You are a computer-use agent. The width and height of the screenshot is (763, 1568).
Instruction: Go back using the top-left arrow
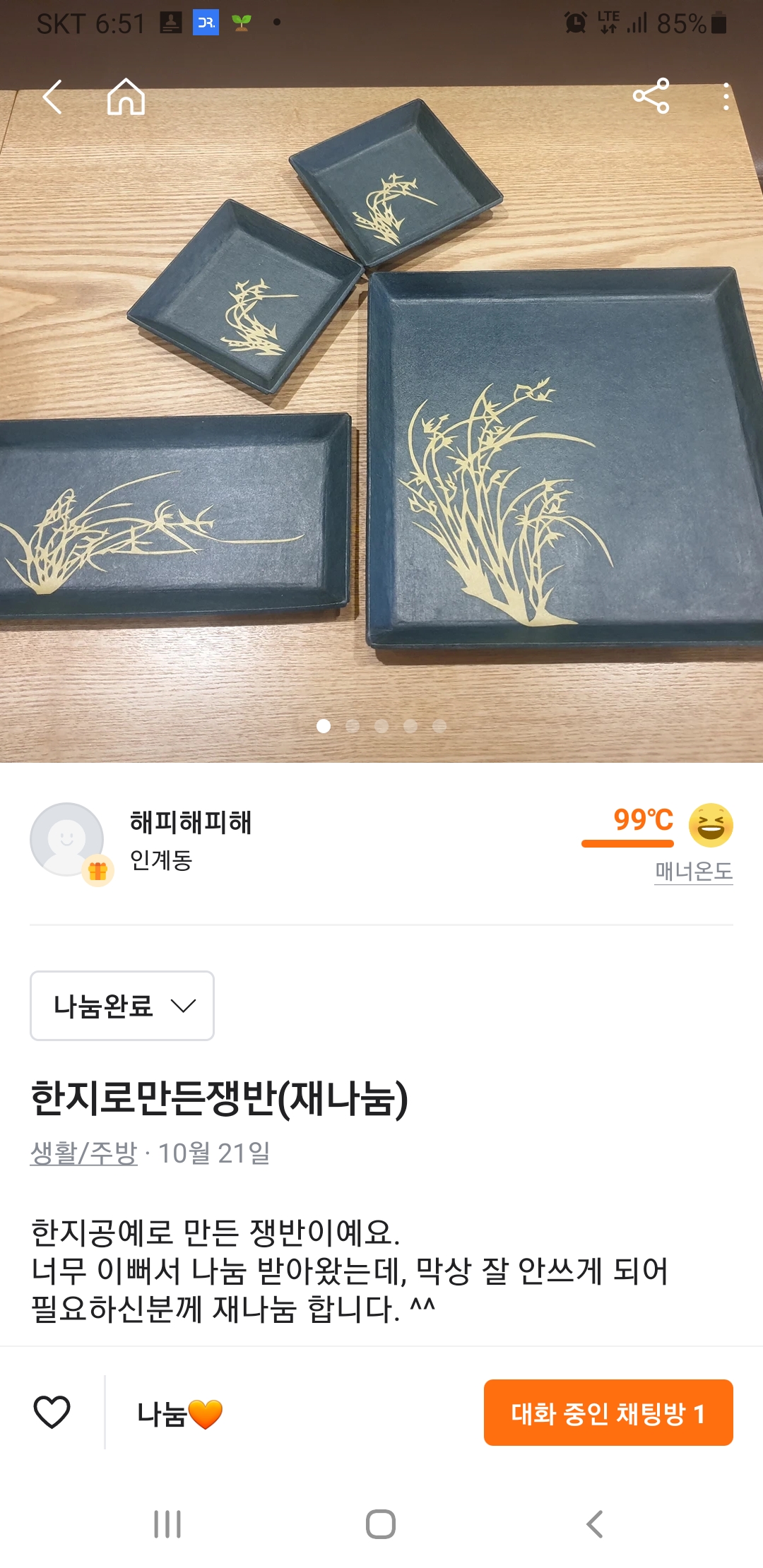tap(53, 97)
